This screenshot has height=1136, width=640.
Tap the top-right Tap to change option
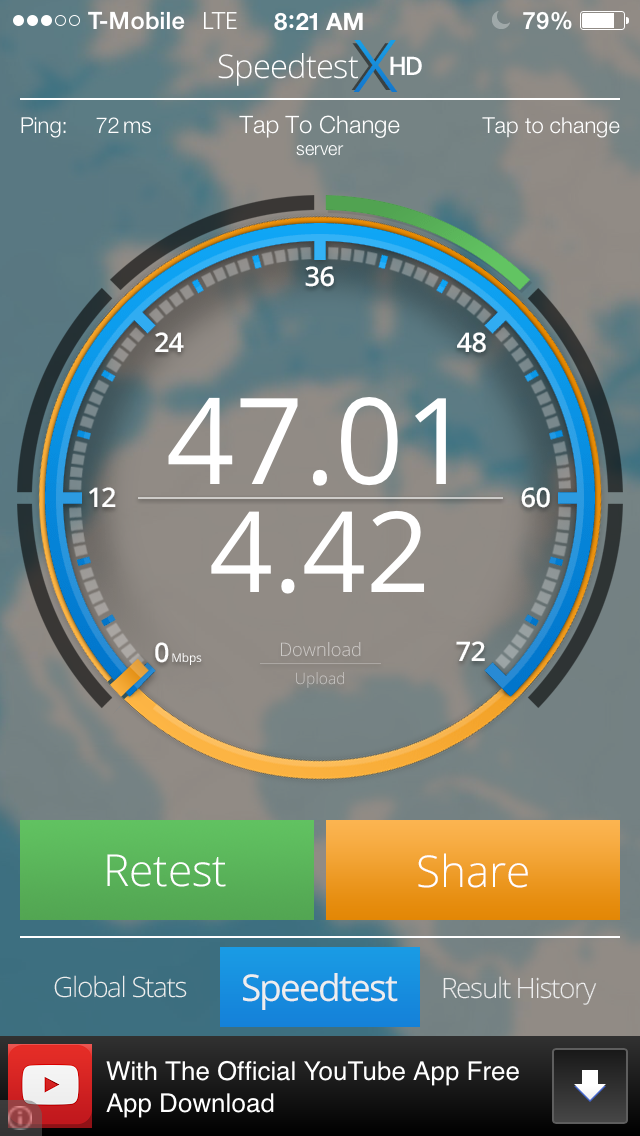550,126
